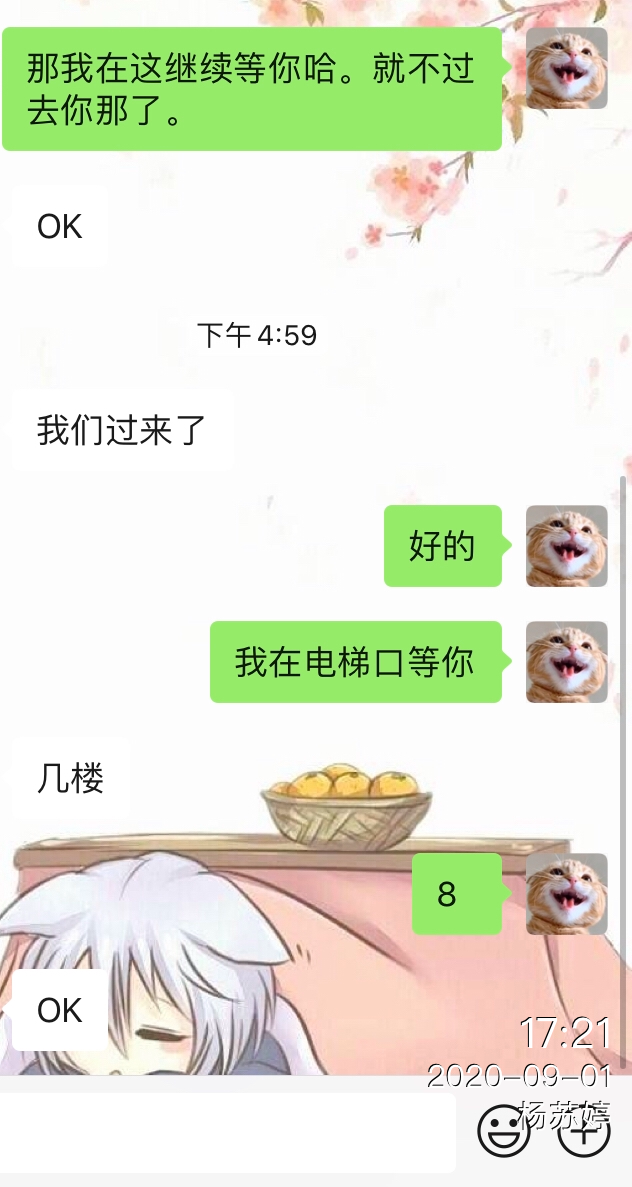Open the emoji picker
Viewport: 632px width, 1187px height.
click(x=503, y=1131)
